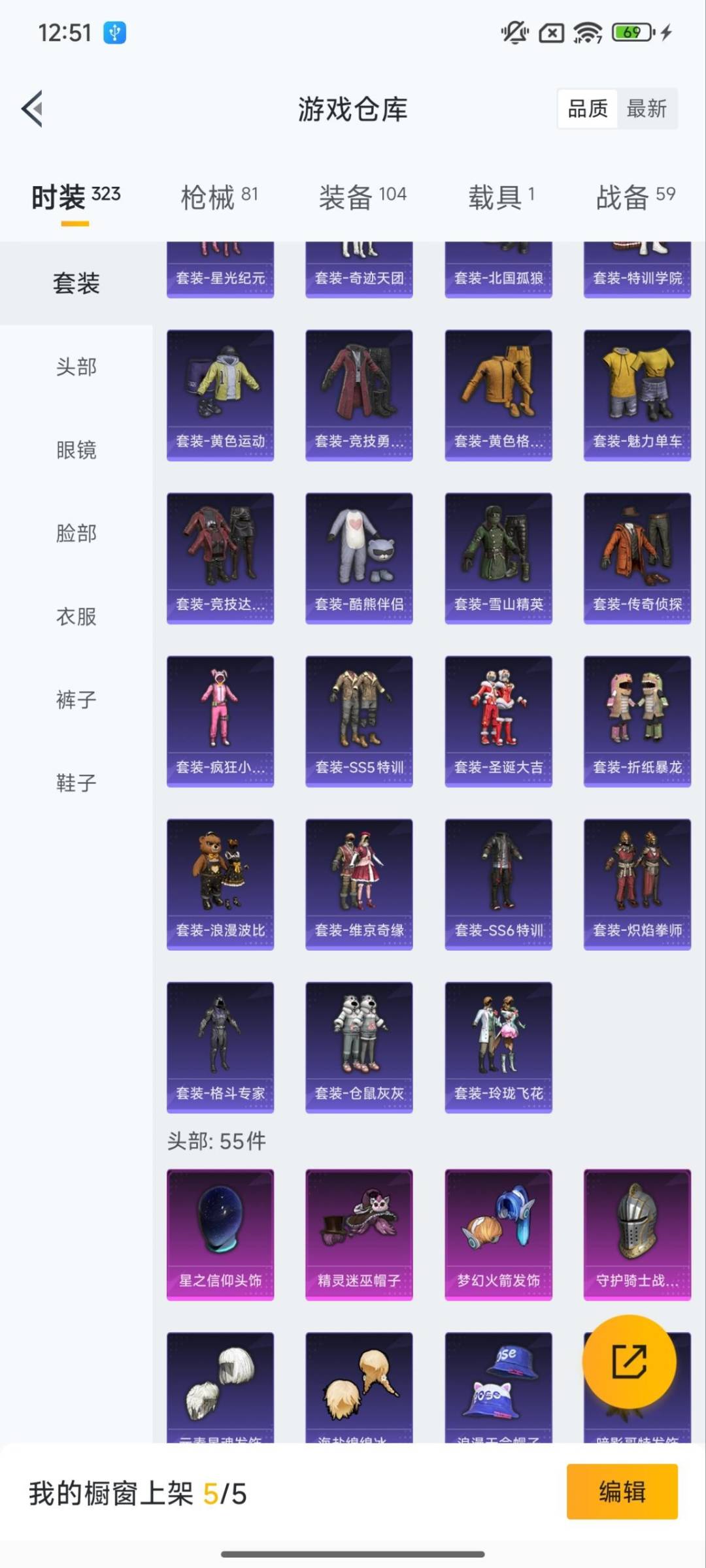The image size is (706, 1568).
Task: Open the 套装-黄色运动 item card
Action: [220, 392]
